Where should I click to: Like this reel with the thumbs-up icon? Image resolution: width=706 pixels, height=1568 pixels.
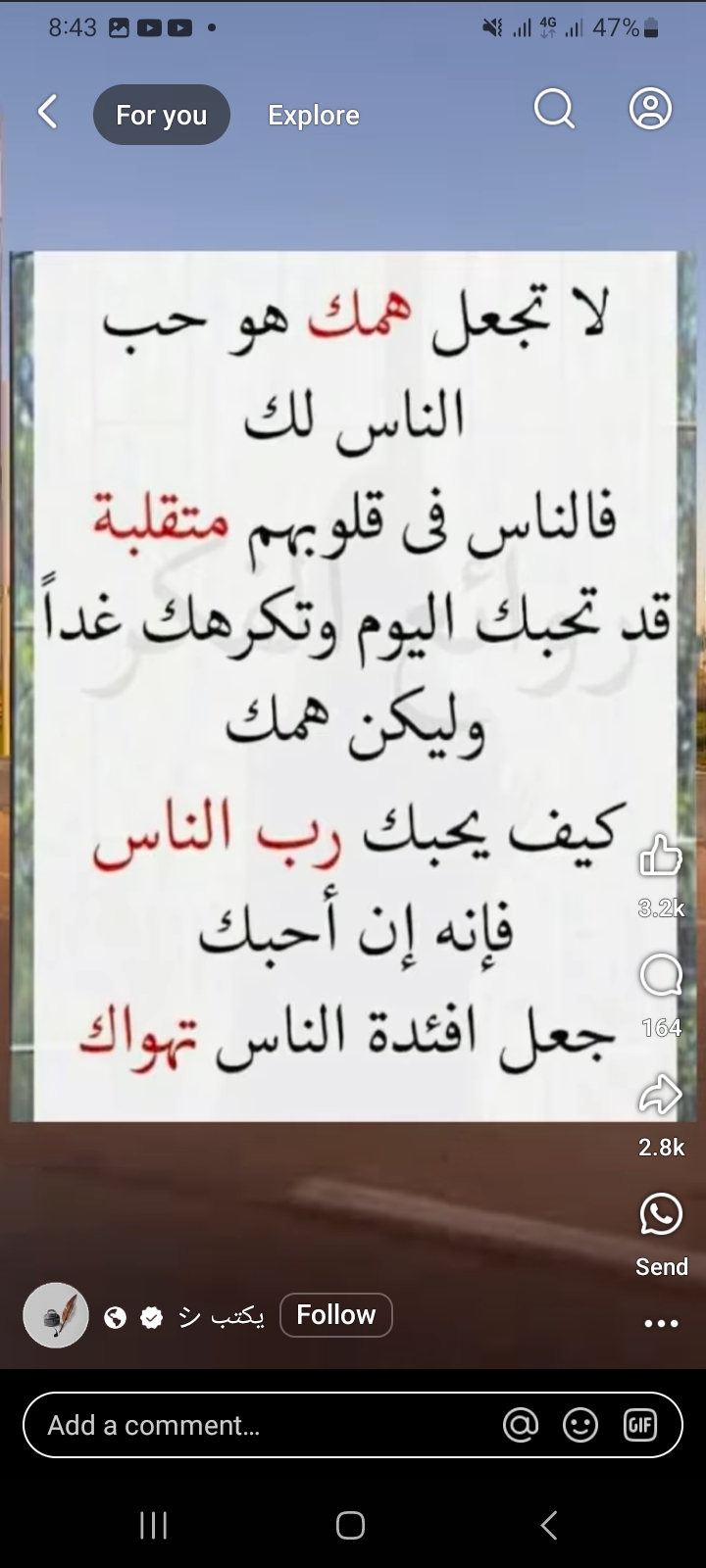[x=661, y=856]
